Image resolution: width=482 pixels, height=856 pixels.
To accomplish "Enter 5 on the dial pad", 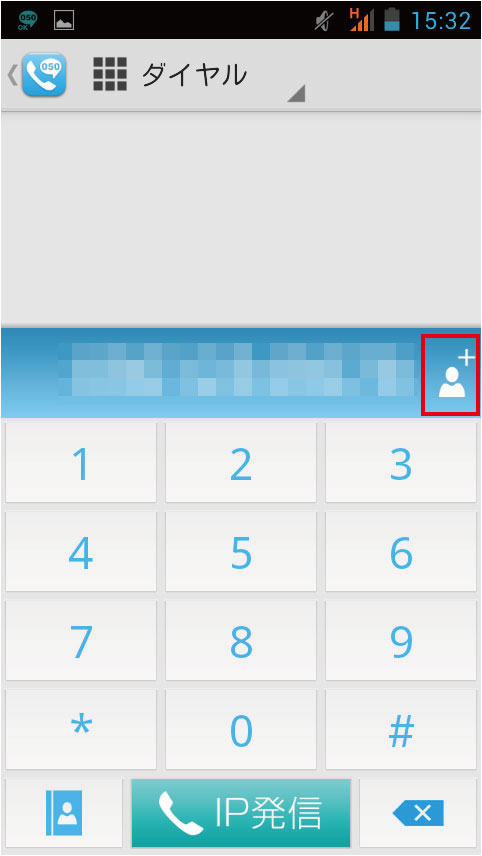I will pyautogui.click(x=241, y=551).
